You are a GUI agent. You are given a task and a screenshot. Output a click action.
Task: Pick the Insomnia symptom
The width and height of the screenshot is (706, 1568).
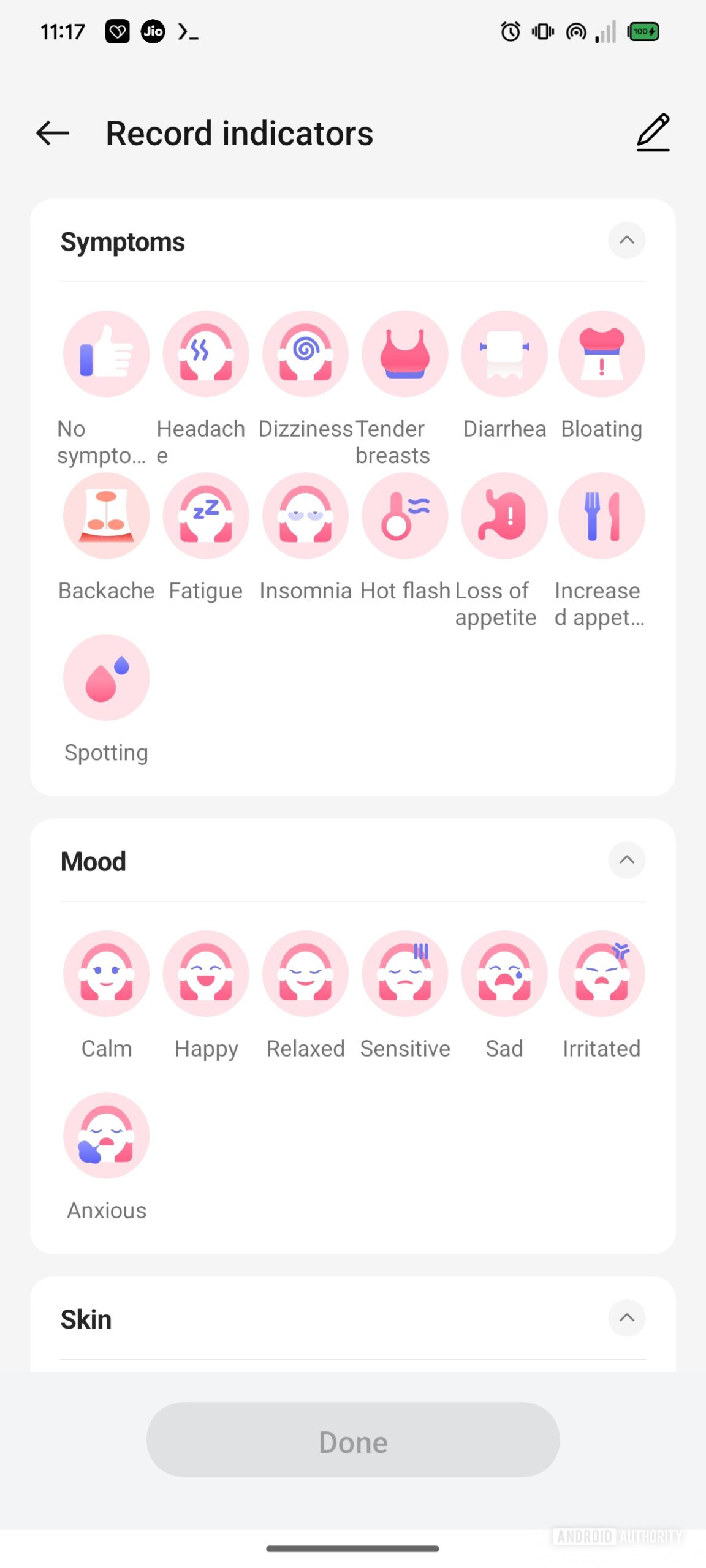[x=305, y=516]
